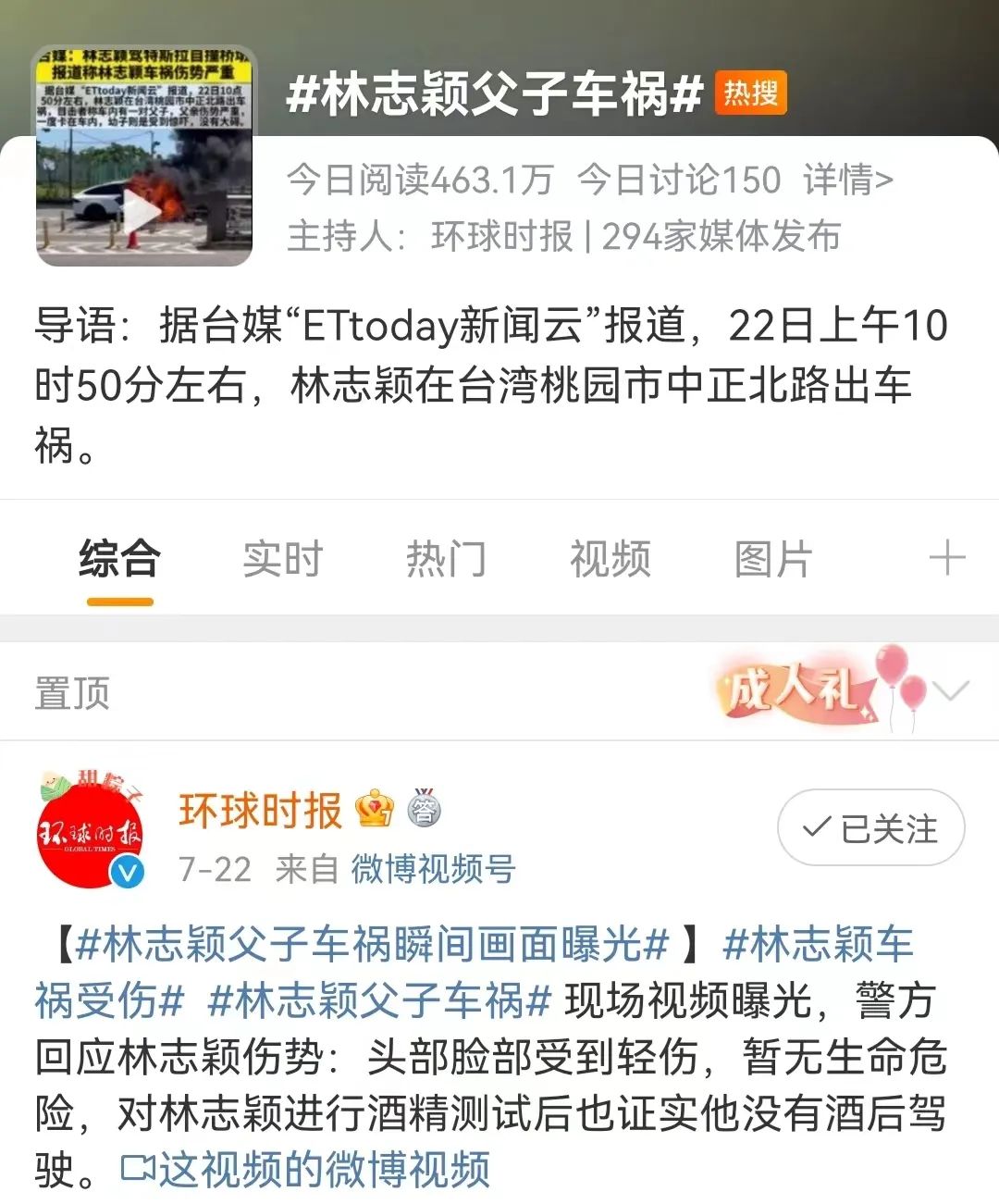Screen dimensions: 999x1204
Task: Open the 视频 tab
Action: coord(610,560)
